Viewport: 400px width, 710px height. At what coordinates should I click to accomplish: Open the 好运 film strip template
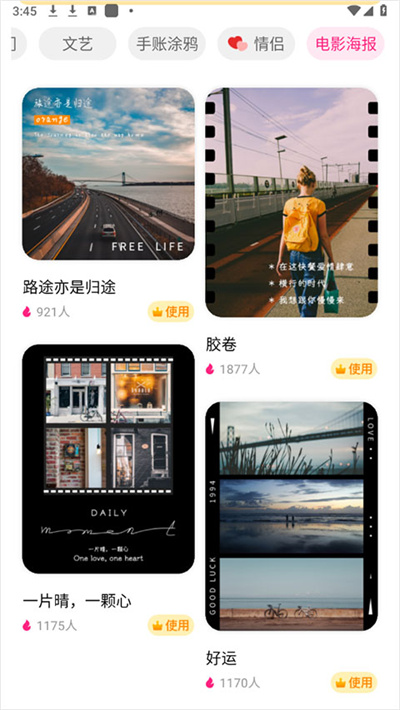tap(291, 516)
